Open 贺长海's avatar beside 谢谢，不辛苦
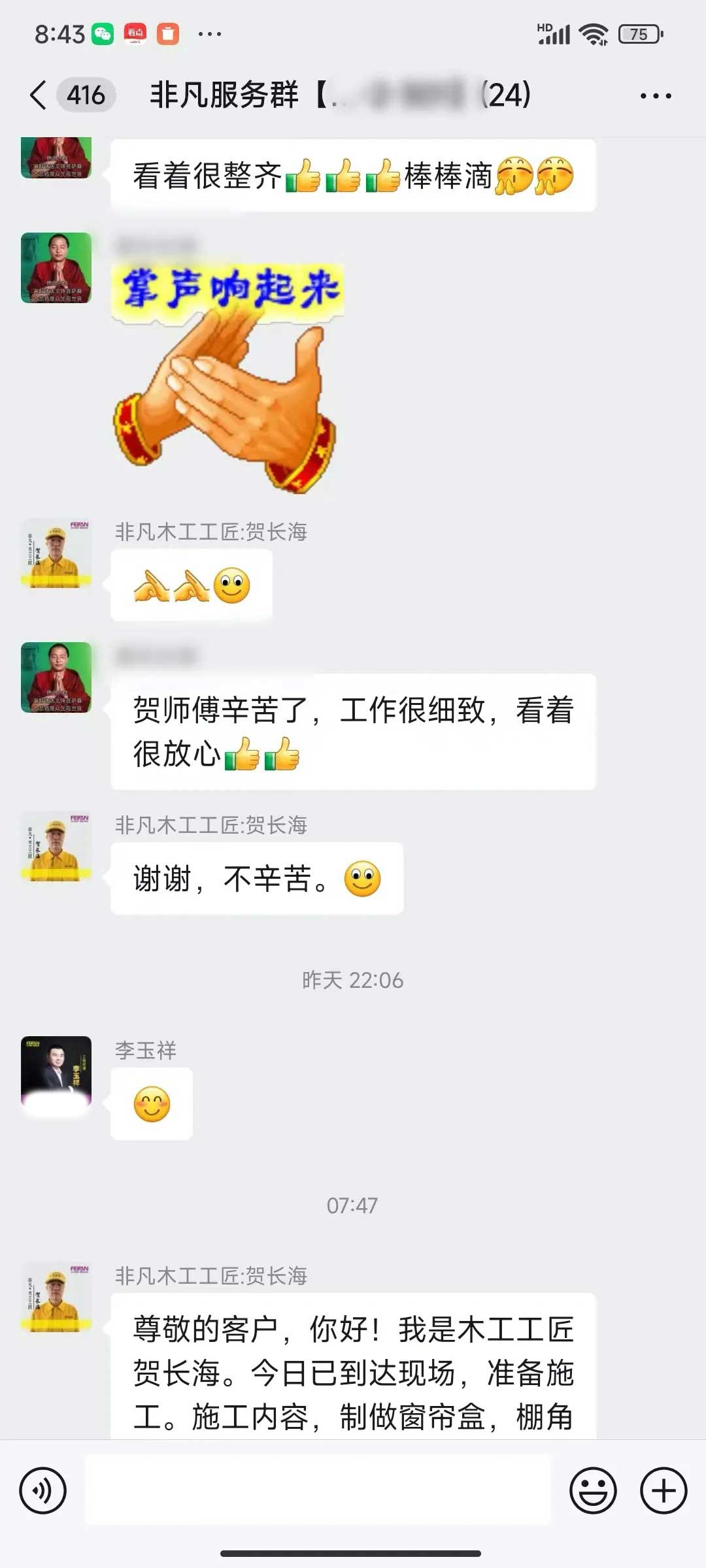Viewport: 706px width, 1568px height. tap(56, 847)
